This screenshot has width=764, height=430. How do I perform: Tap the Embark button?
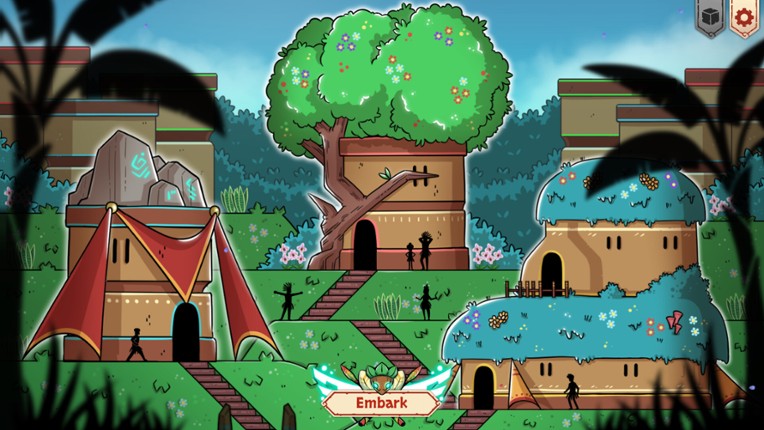pos(381,402)
